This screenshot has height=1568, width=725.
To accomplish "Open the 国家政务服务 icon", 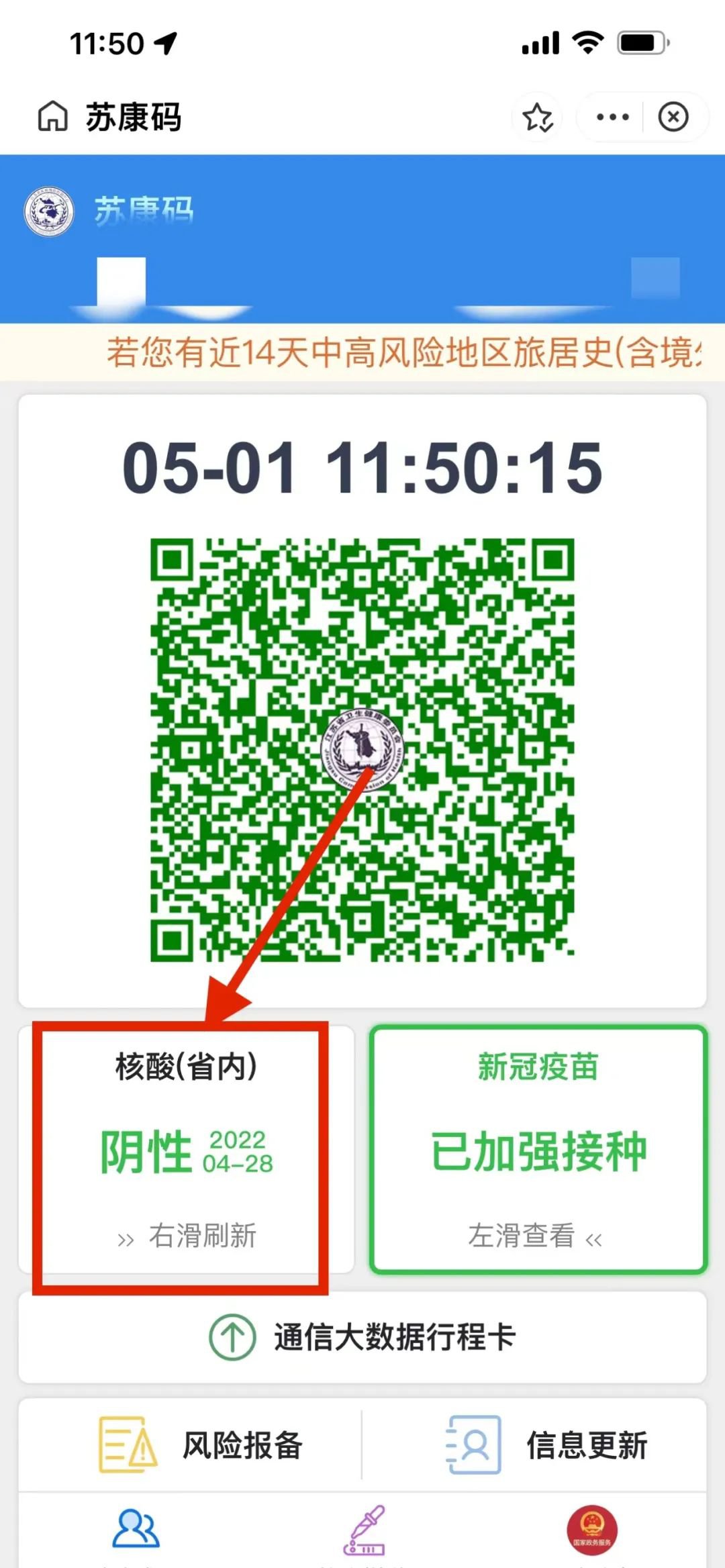I will coord(592,1530).
